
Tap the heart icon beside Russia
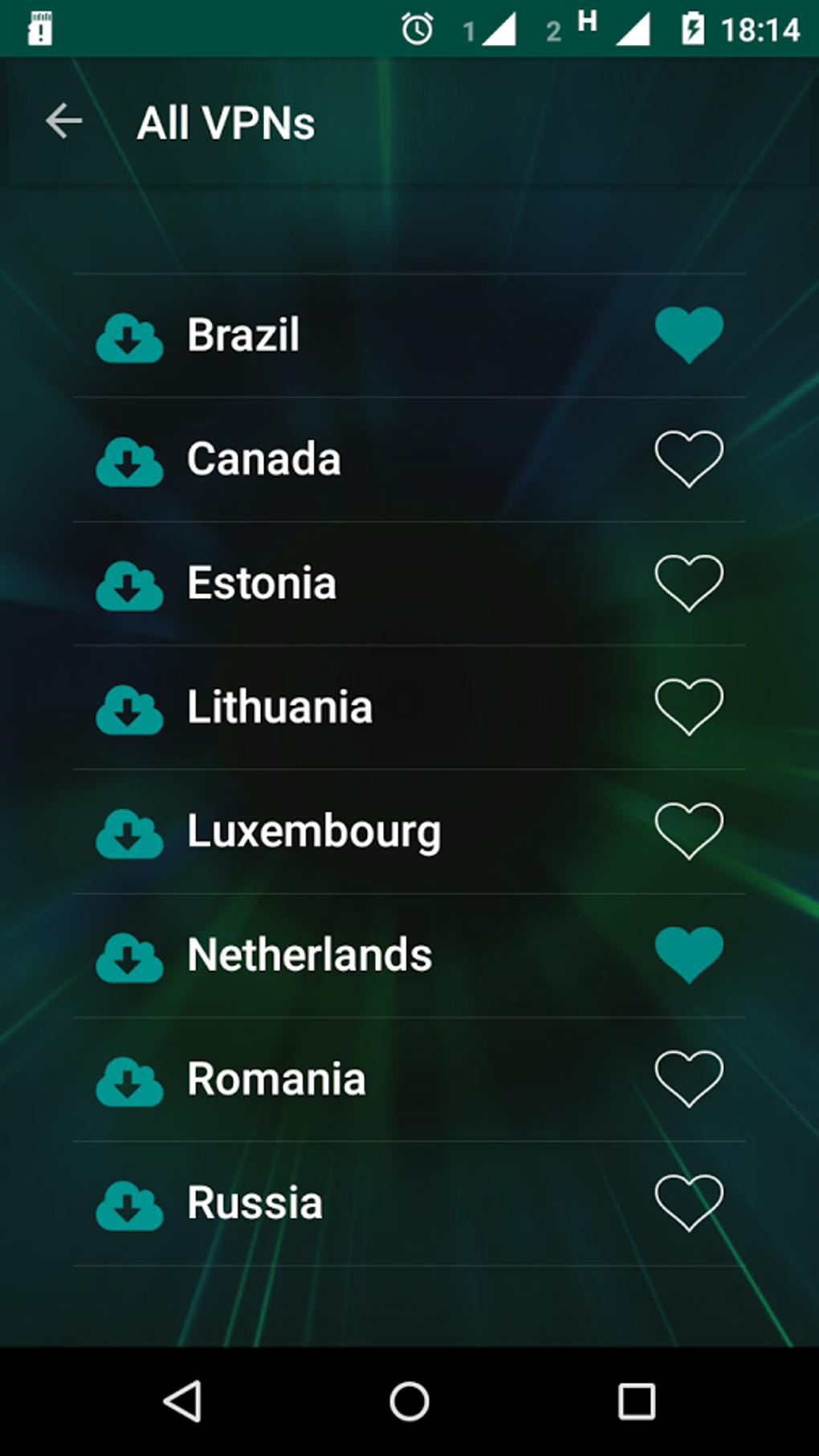tap(688, 1203)
